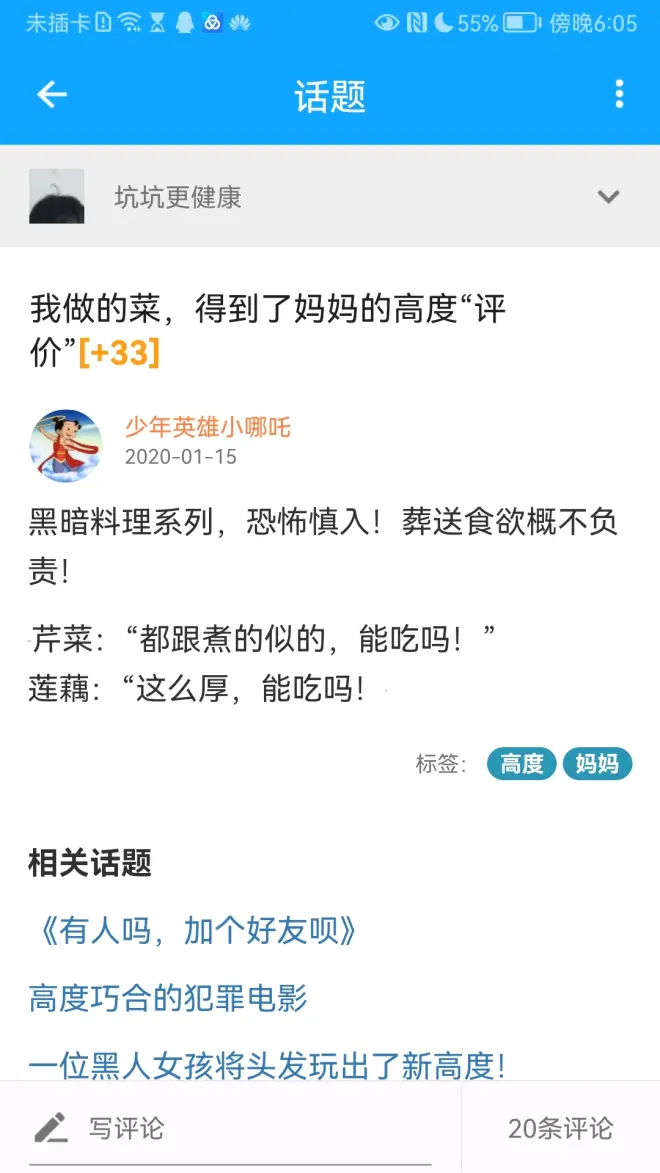Tap 写评论 to write a comment

tap(126, 1129)
